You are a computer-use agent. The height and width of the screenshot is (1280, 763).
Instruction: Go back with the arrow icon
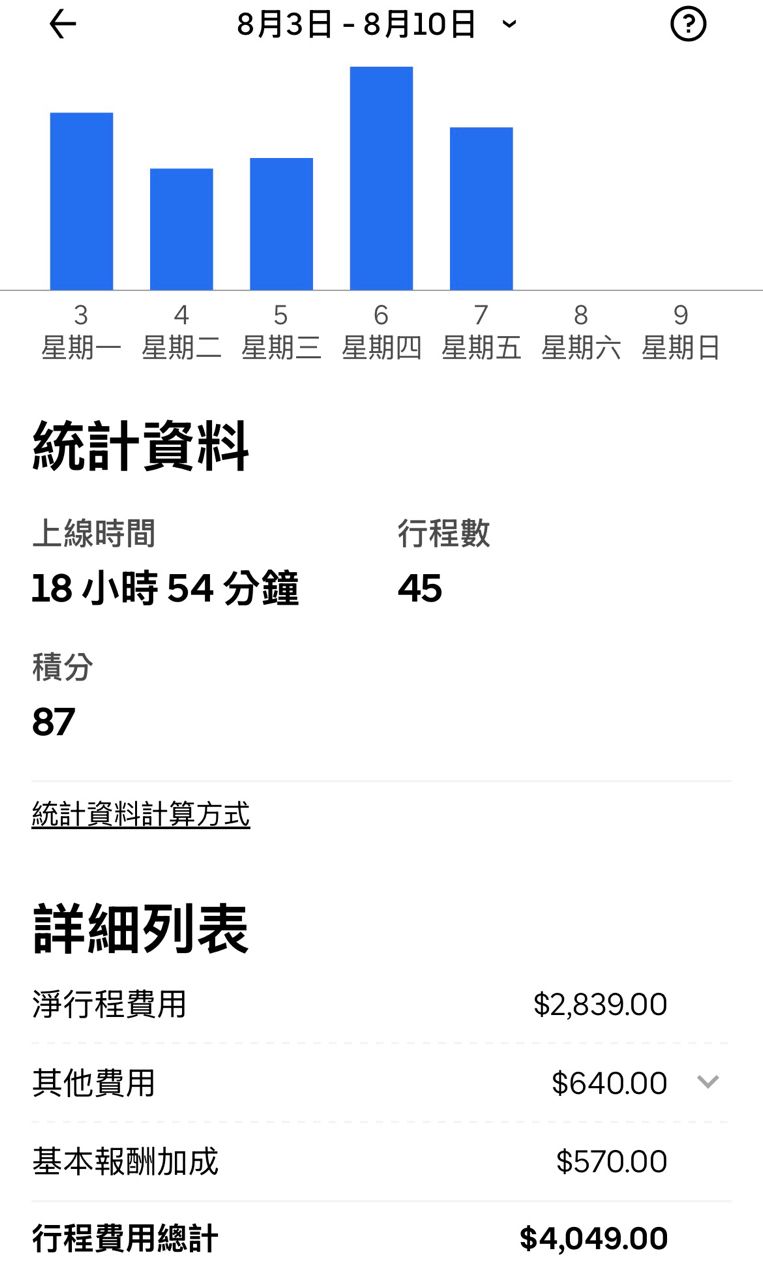pyautogui.click(x=63, y=24)
